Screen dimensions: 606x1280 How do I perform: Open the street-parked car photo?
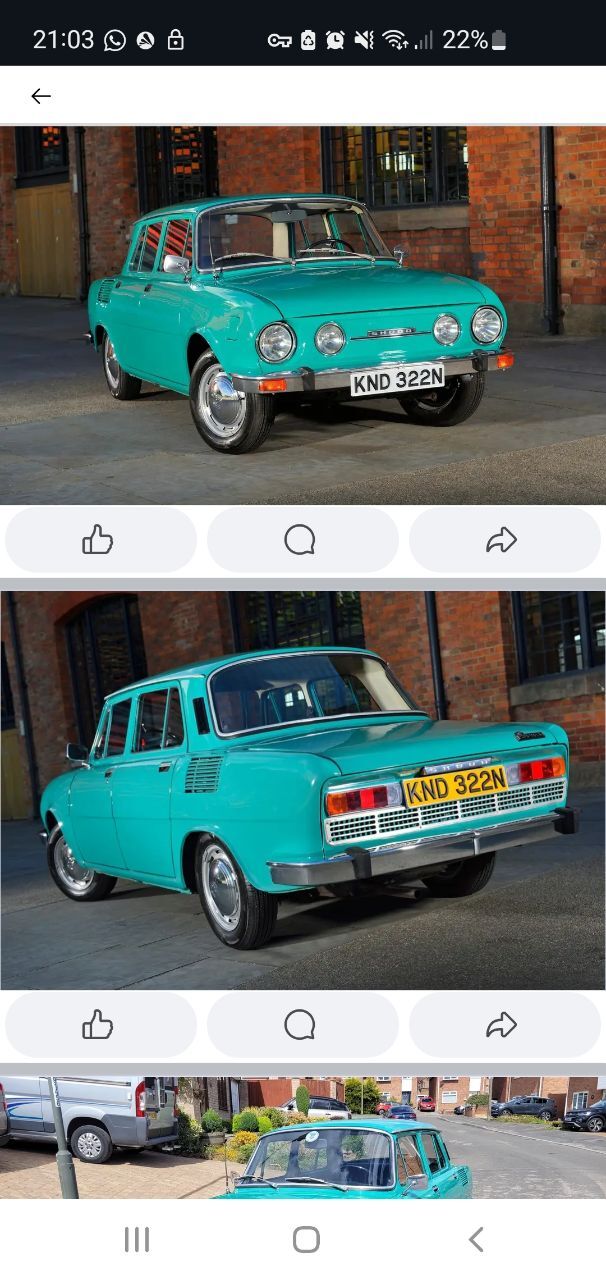point(303,1137)
